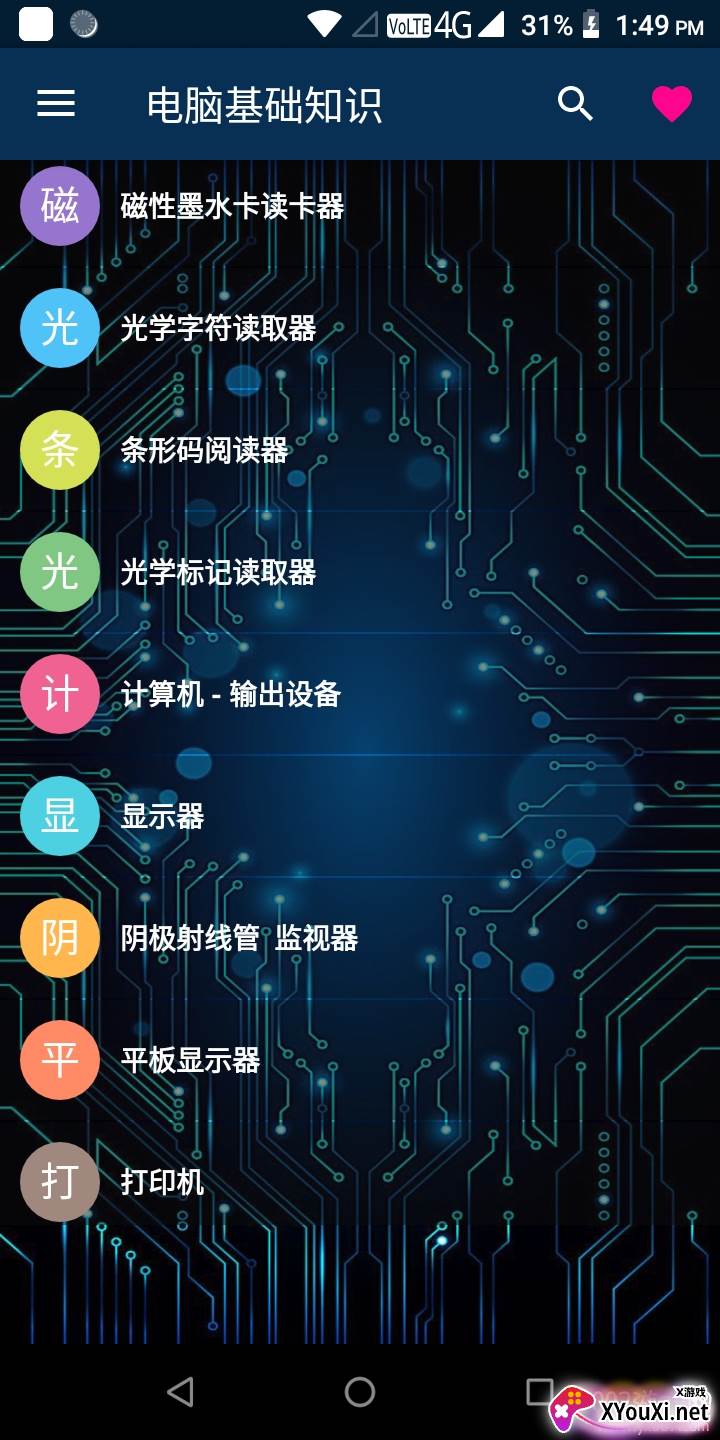Go back with the system back button

(180, 1391)
